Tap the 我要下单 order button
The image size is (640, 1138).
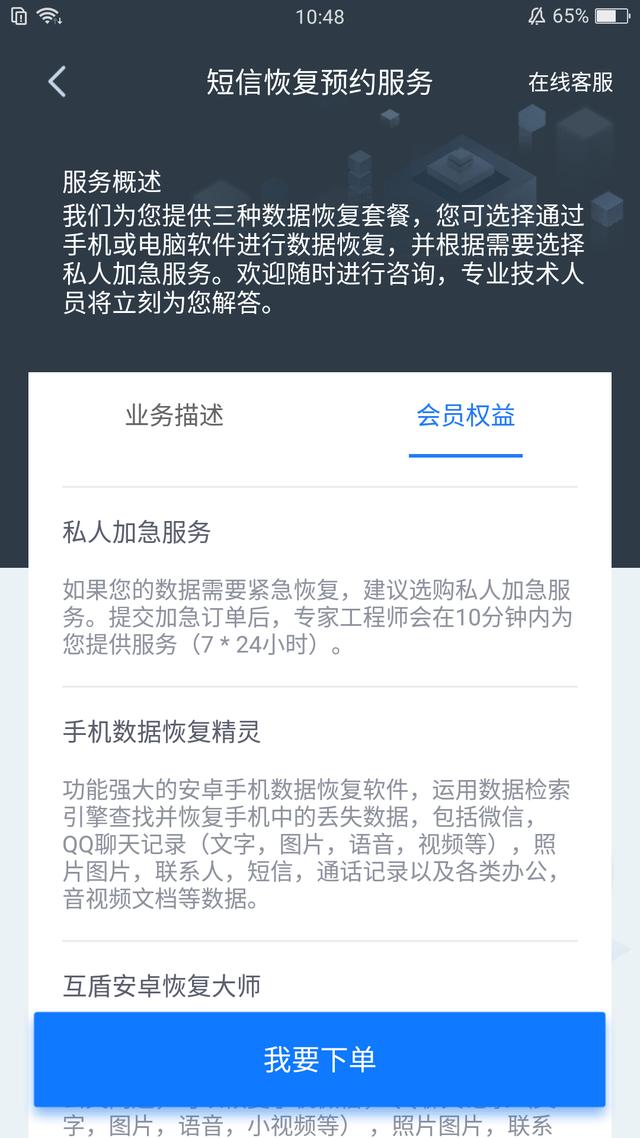pos(320,1059)
